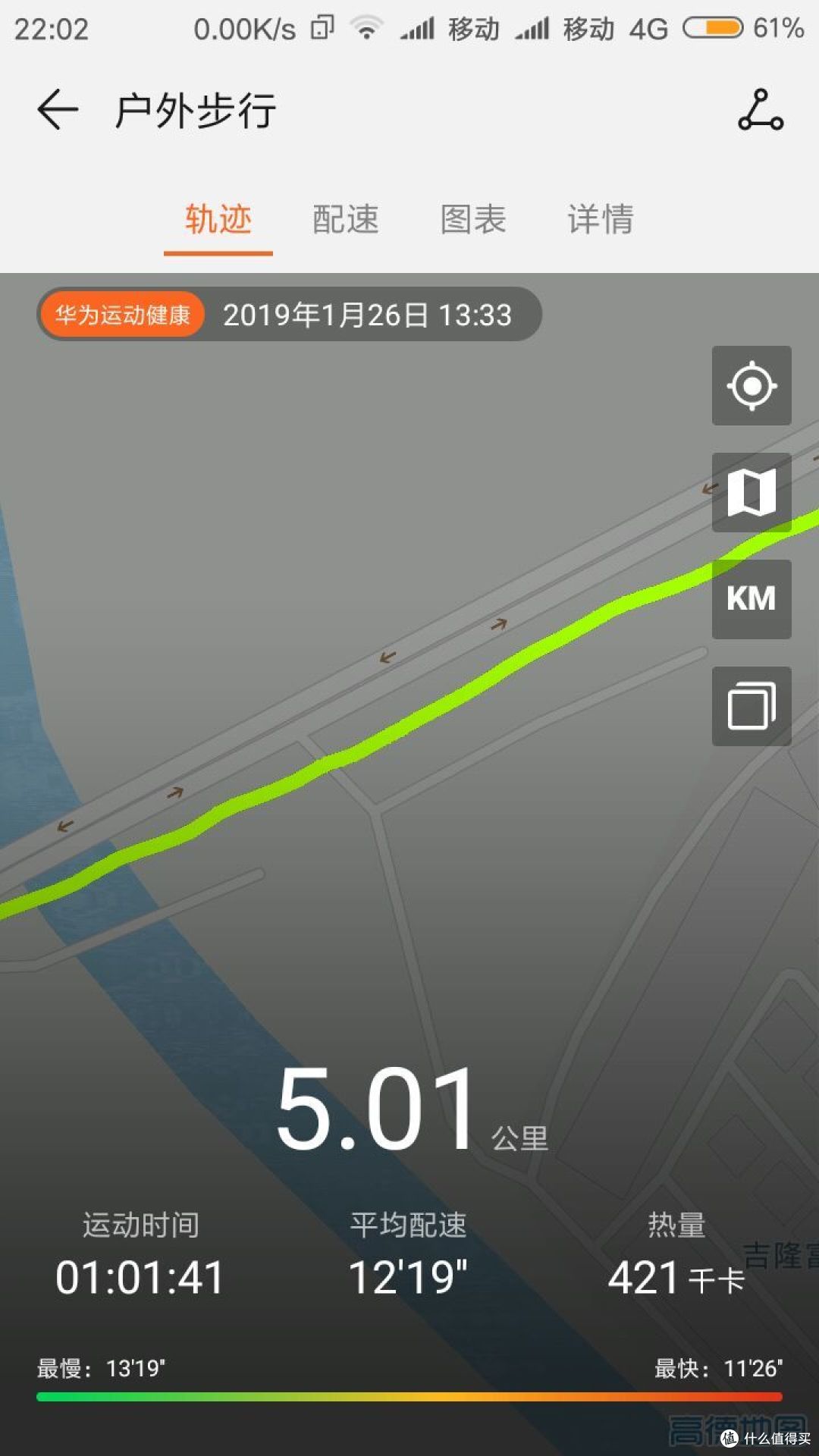The height and width of the screenshot is (1456, 819).
Task: Go back with the arrow icon
Action: 58,110
